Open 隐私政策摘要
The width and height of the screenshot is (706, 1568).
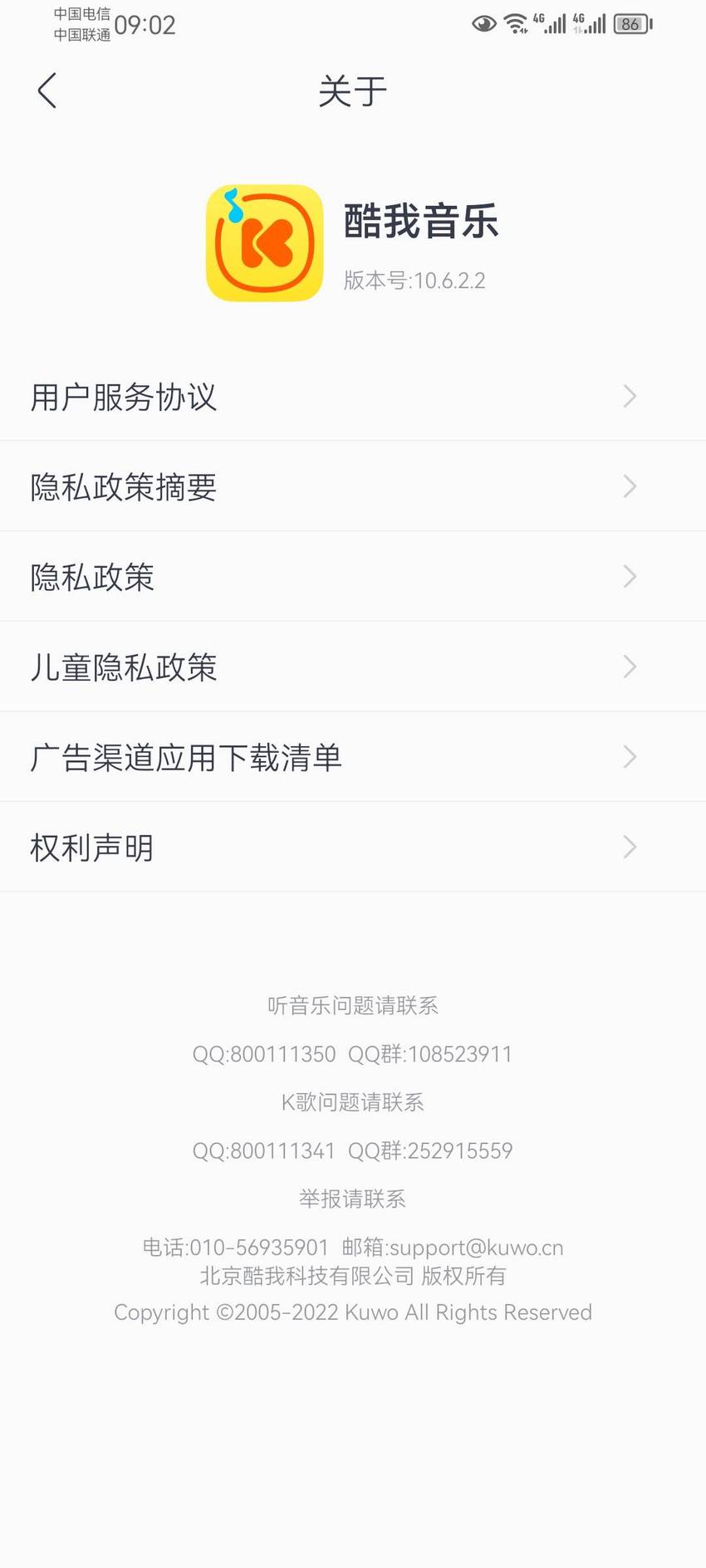[x=353, y=486]
